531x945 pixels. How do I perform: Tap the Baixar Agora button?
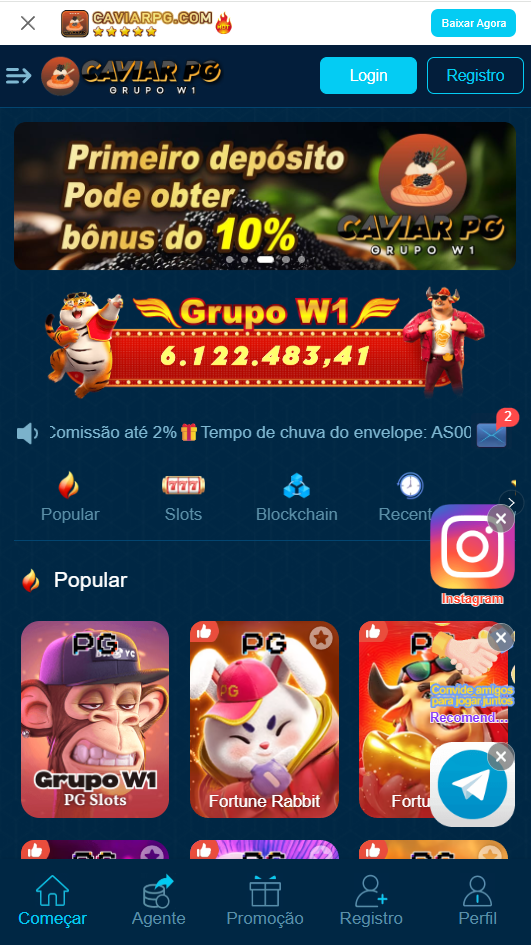[x=473, y=24]
